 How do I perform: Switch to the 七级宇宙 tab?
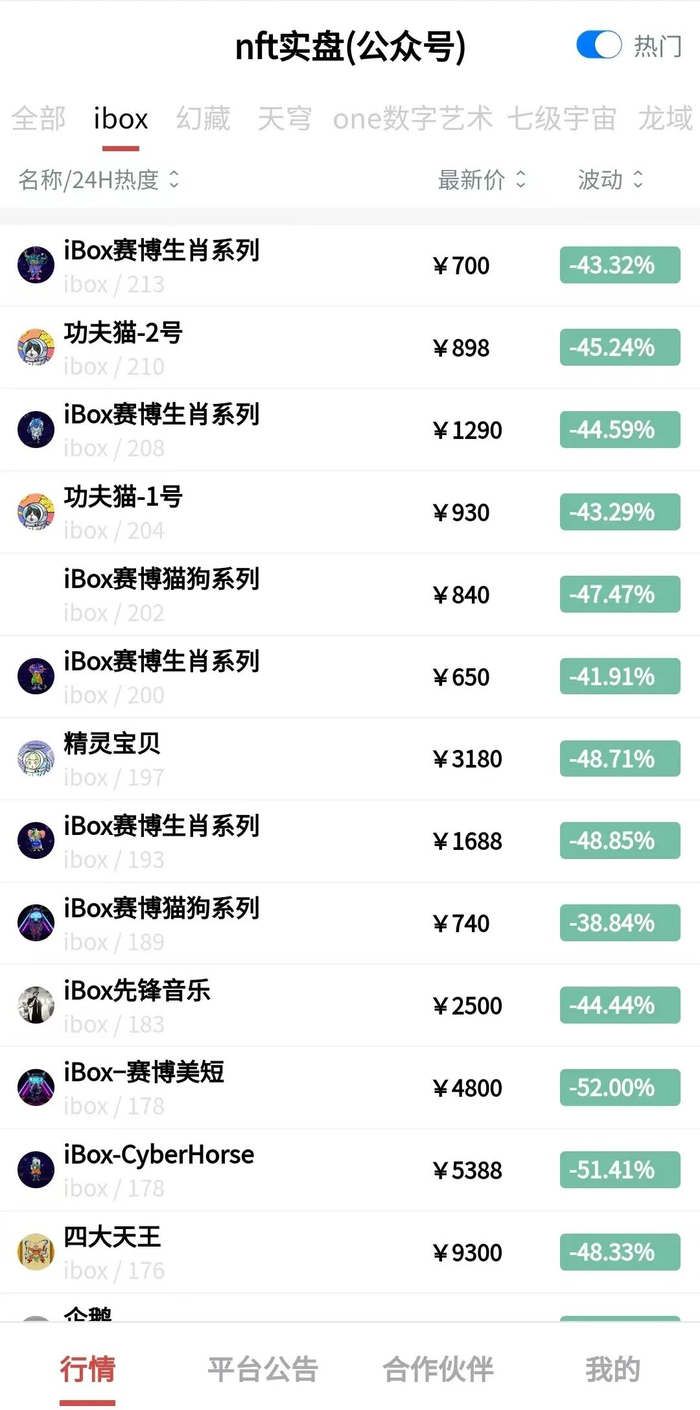click(x=561, y=119)
